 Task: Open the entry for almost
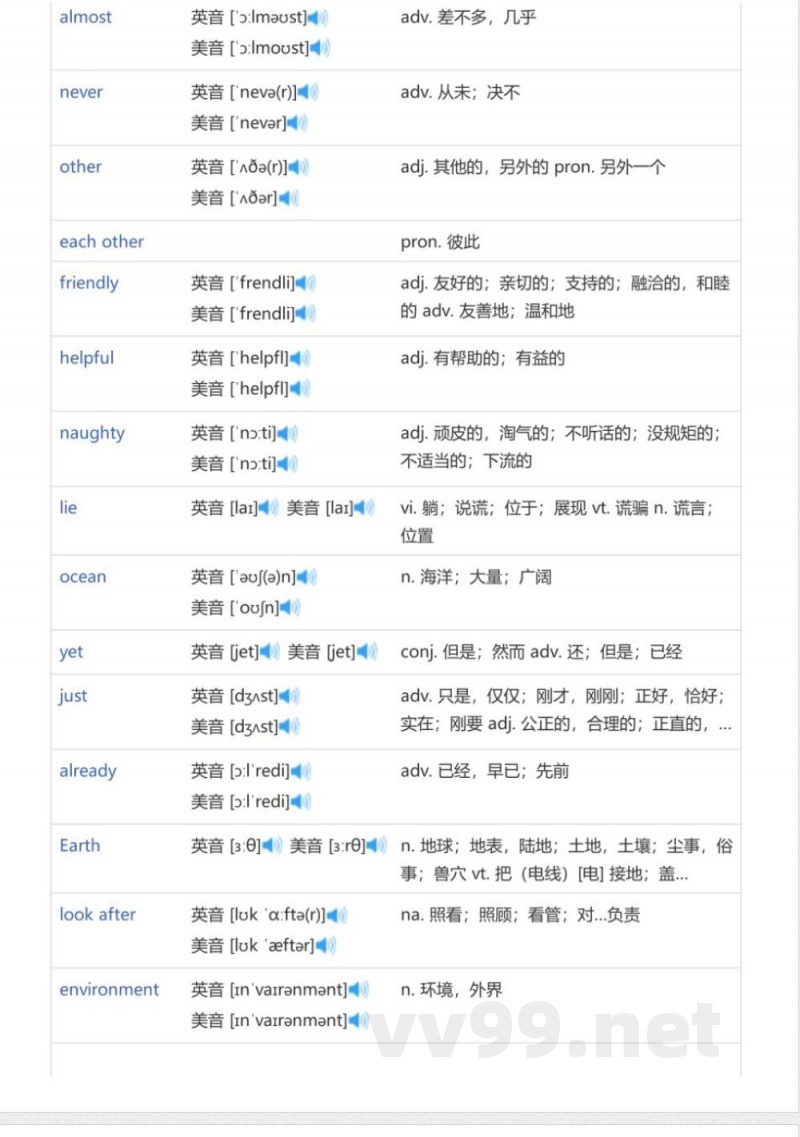85,17
